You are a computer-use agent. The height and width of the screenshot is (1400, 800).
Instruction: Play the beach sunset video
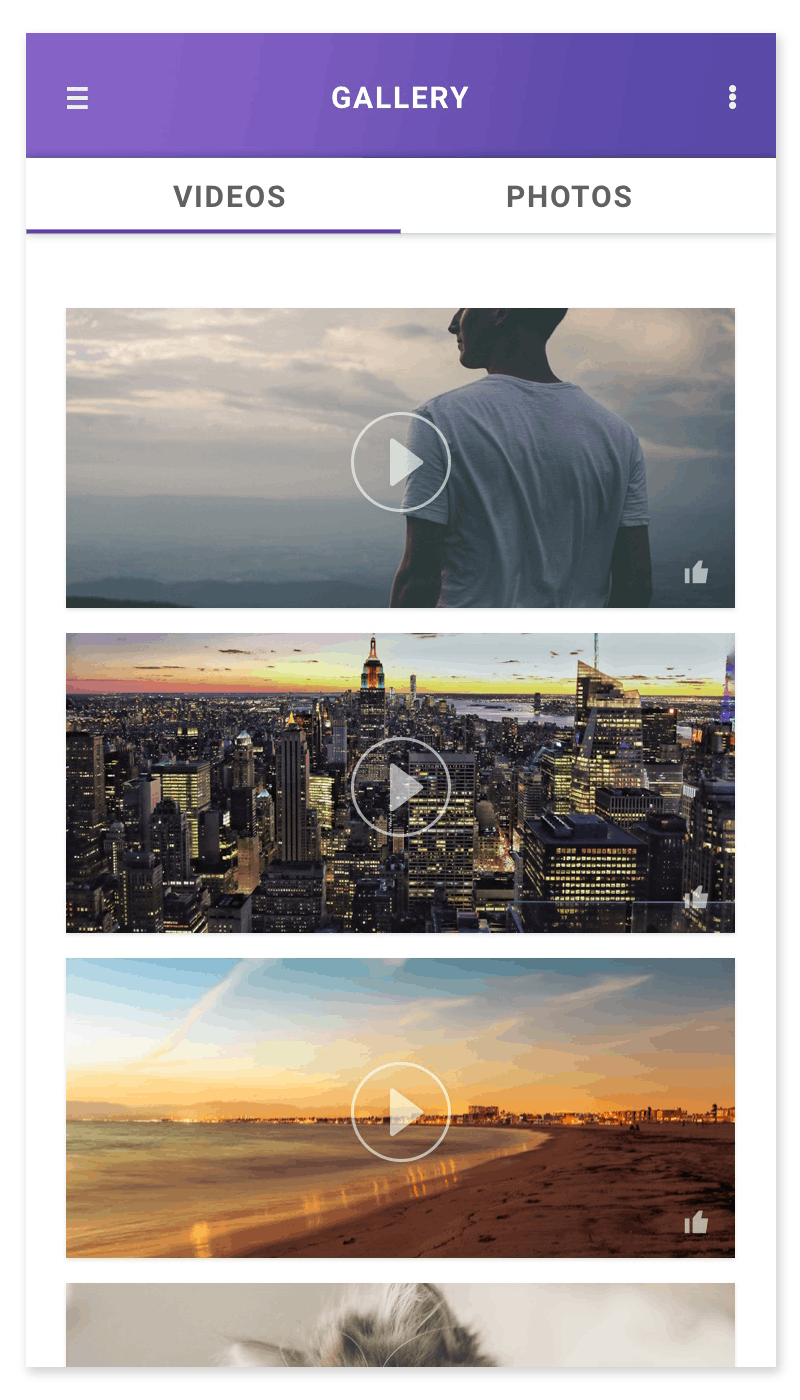[x=400, y=1112]
